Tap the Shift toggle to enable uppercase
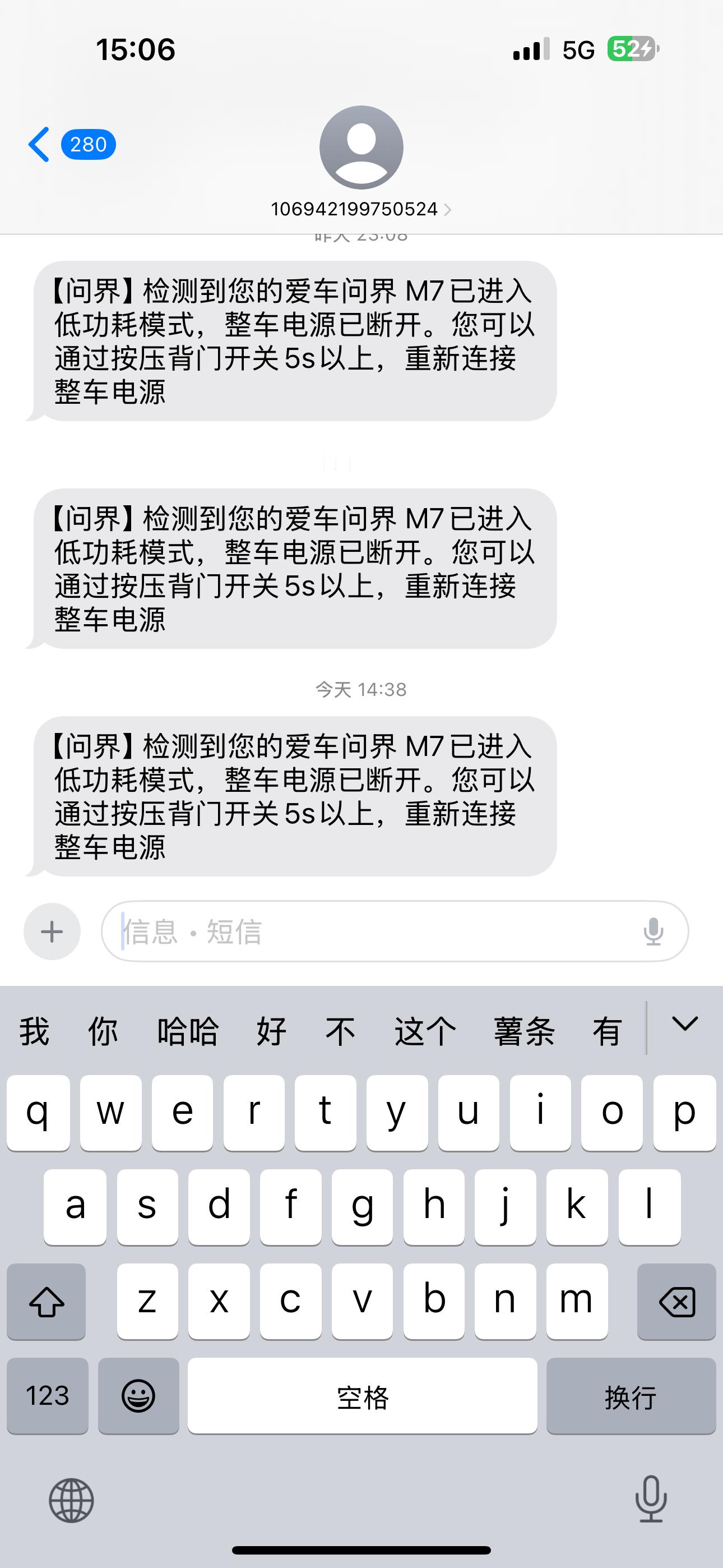 [x=47, y=1302]
